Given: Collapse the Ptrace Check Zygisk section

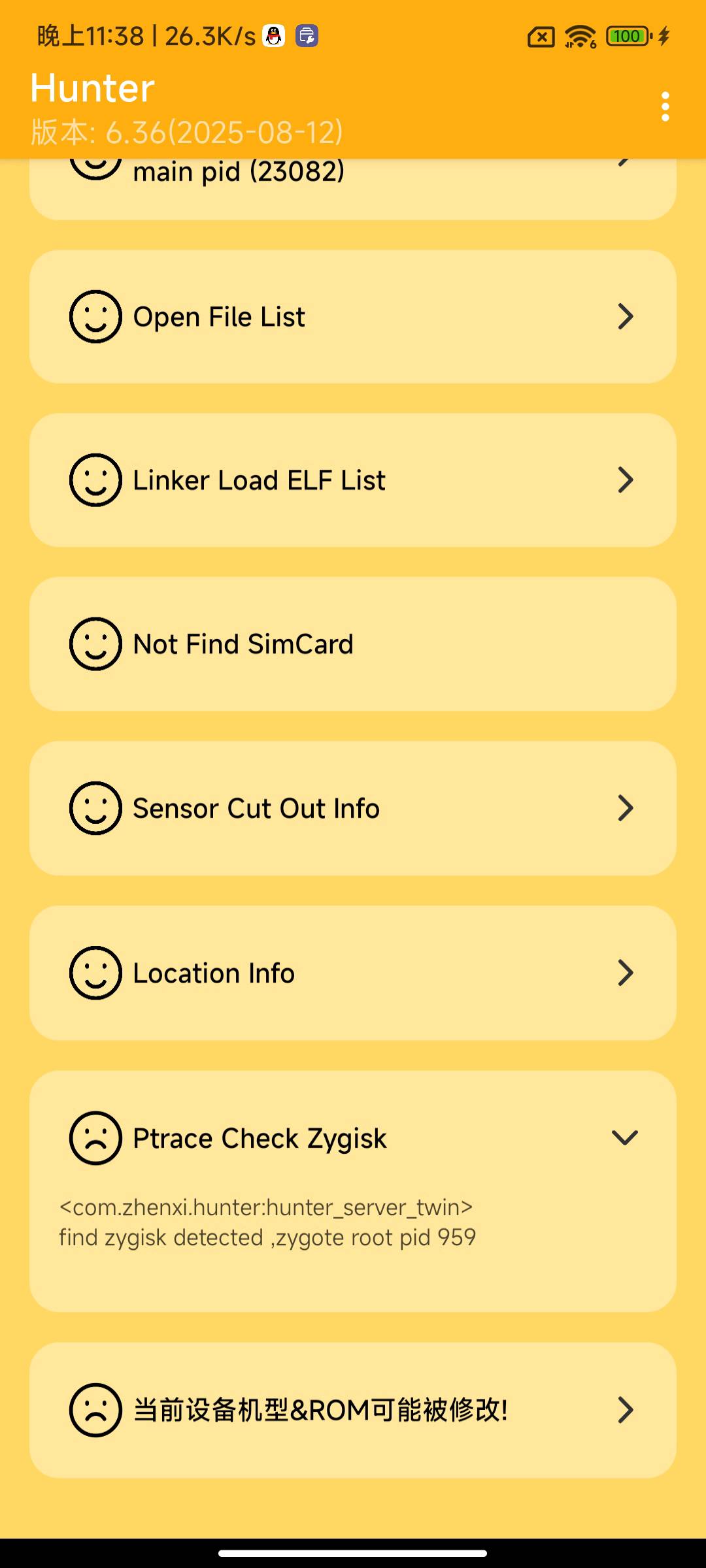Looking at the screenshot, I should (624, 1137).
